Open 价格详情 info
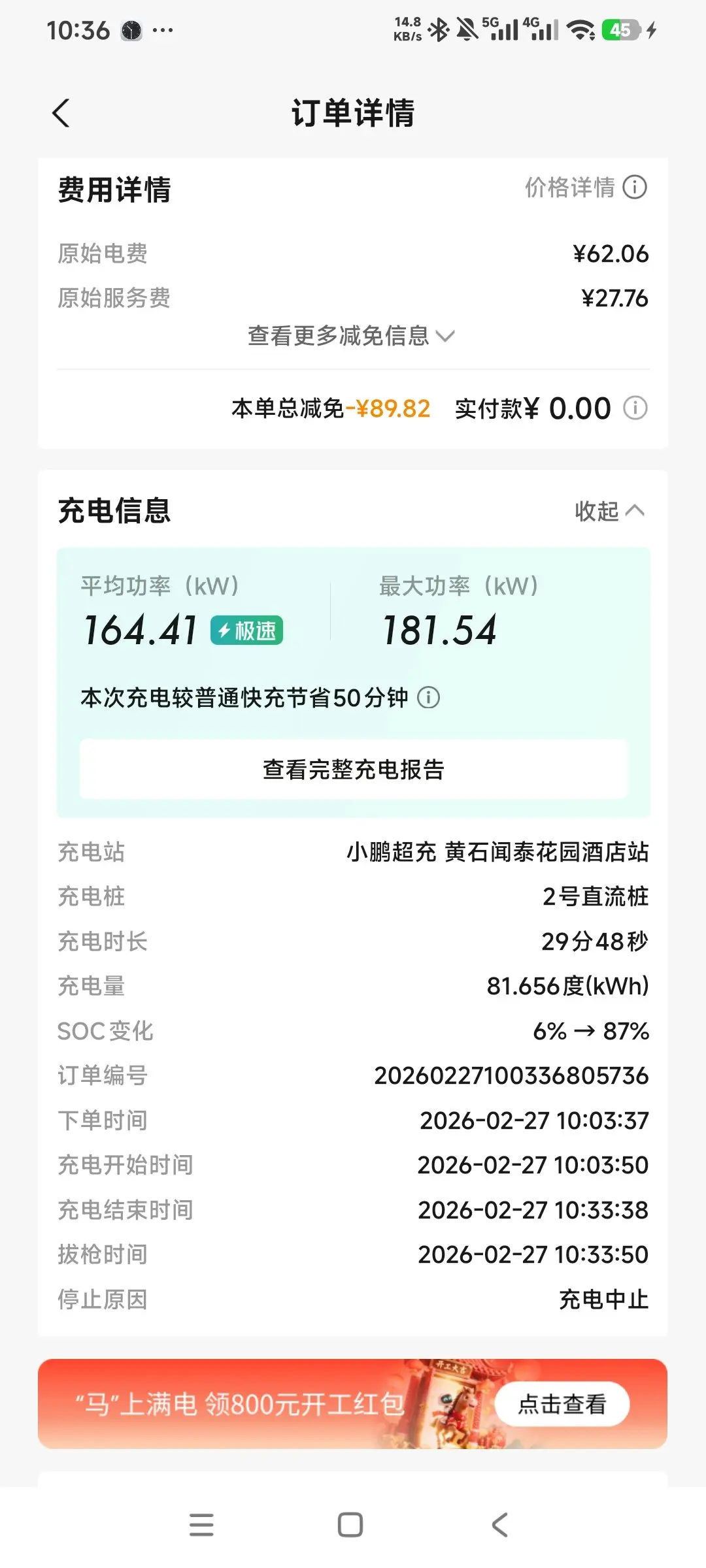This screenshot has height=1568, width=706. (586, 188)
